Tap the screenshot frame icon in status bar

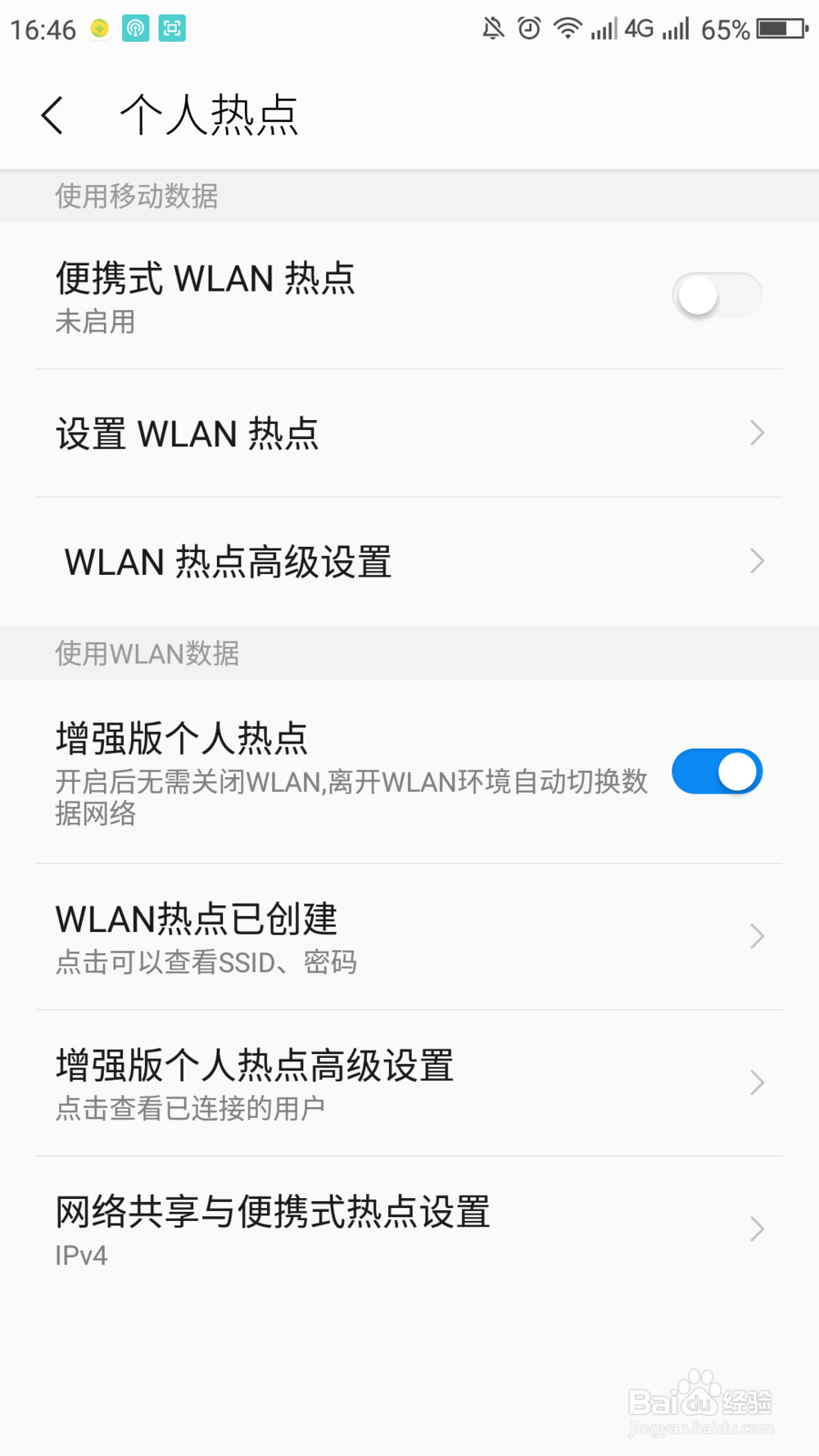pyautogui.click(x=172, y=28)
